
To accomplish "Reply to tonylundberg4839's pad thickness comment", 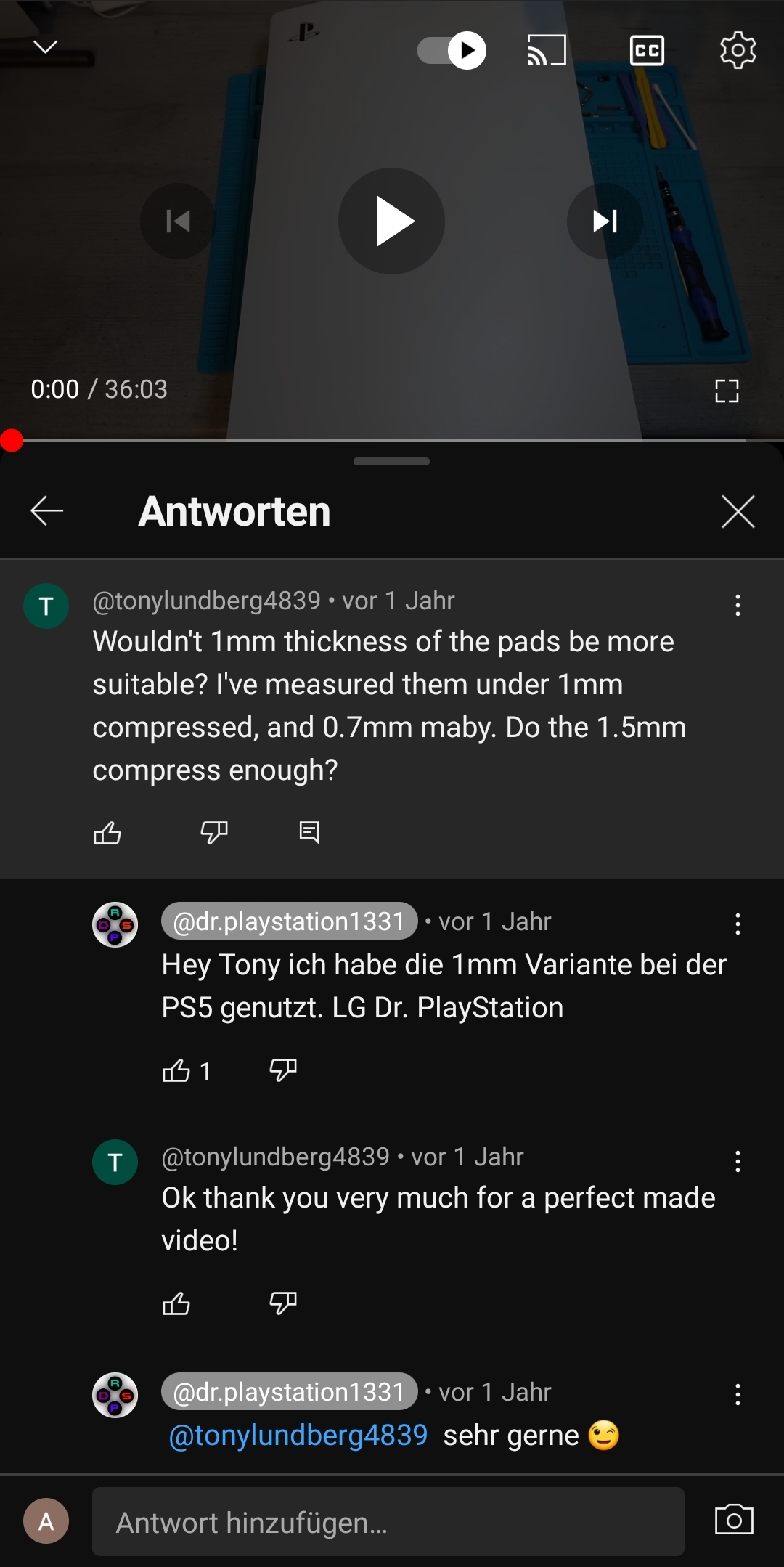I will [x=309, y=832].
